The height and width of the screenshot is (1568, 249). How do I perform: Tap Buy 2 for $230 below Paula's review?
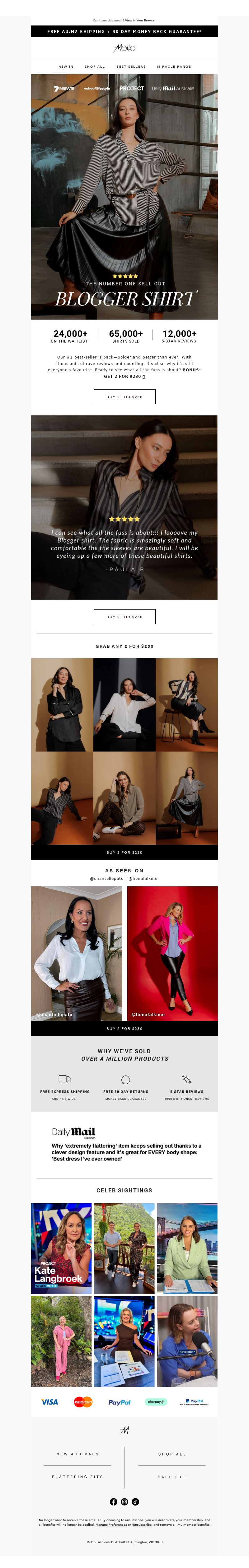tap(125, 617)
